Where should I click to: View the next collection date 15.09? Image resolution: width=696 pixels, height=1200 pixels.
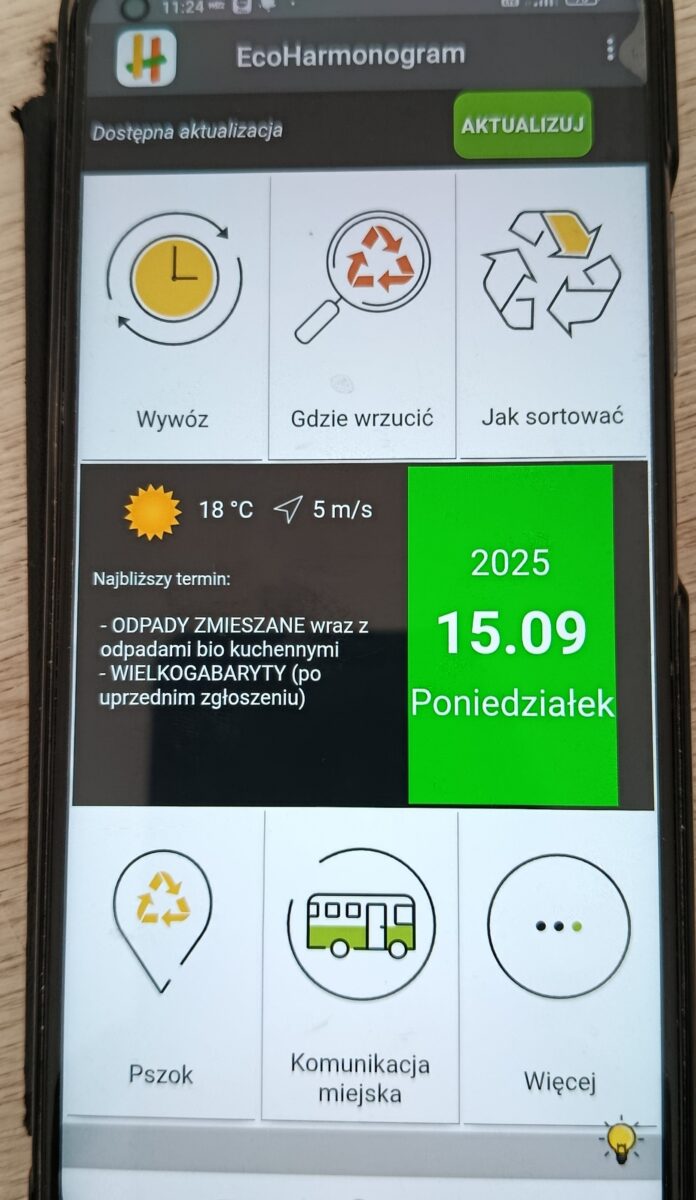pyautogui.click(x=511, y=634)
